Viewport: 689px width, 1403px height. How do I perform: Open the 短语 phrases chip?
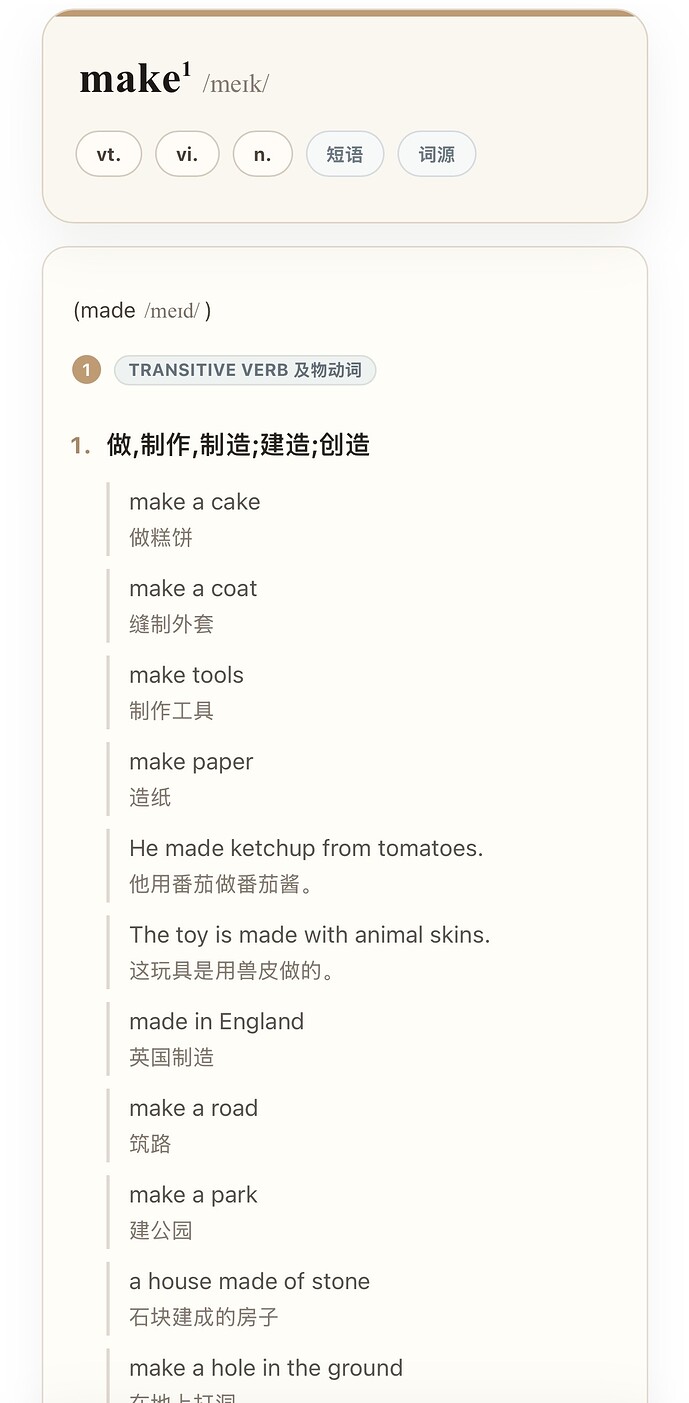344,154
